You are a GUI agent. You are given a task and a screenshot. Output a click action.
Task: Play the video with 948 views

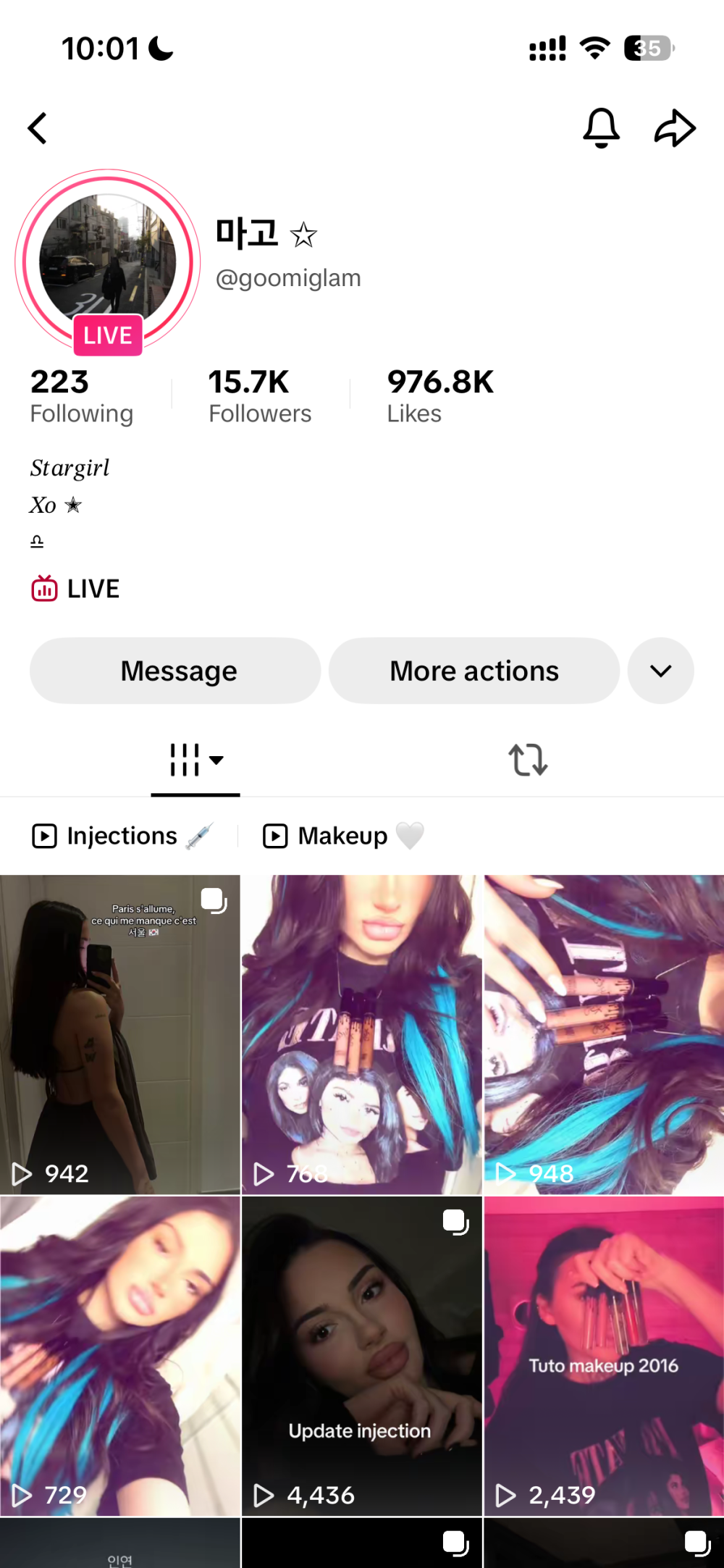pos(604,1034)
